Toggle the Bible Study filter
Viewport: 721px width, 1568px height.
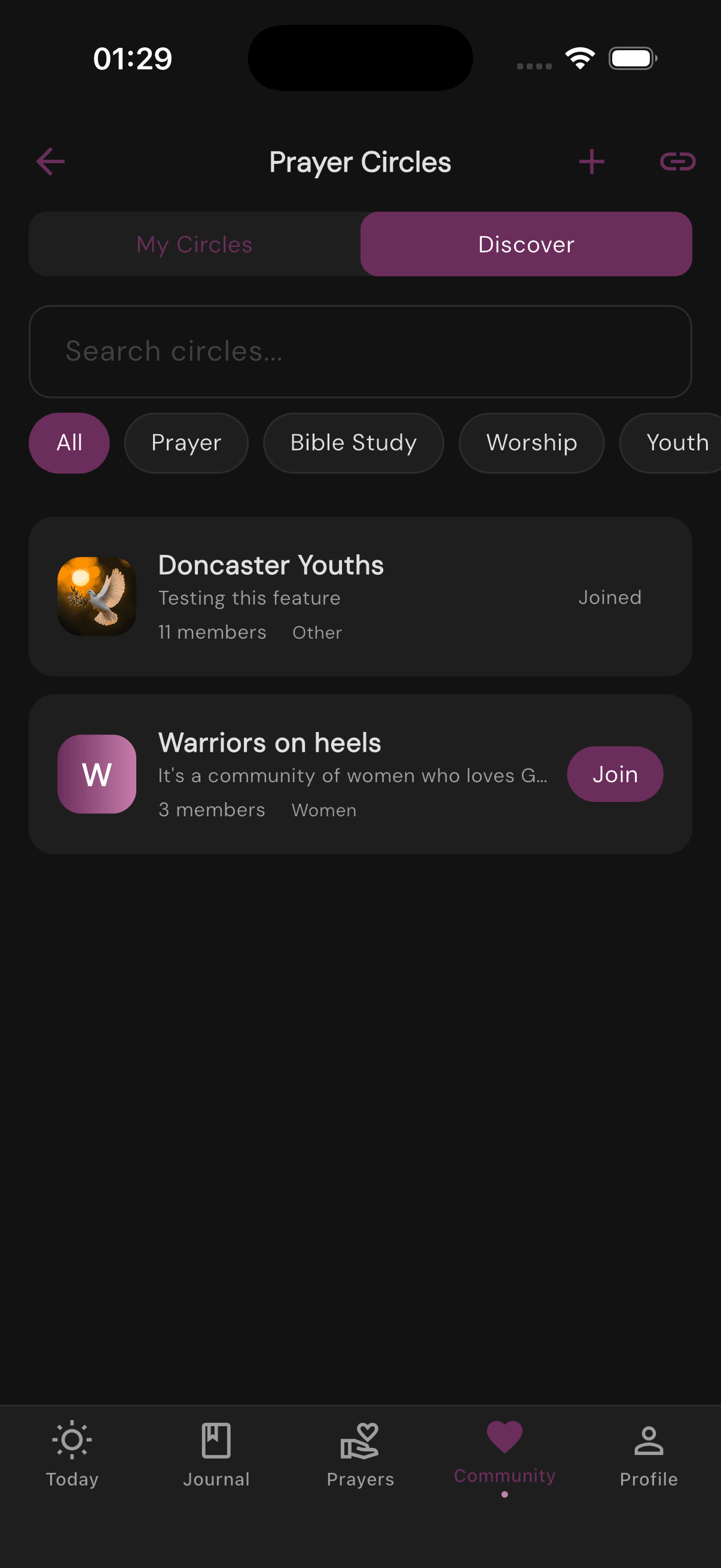point(353,443)
